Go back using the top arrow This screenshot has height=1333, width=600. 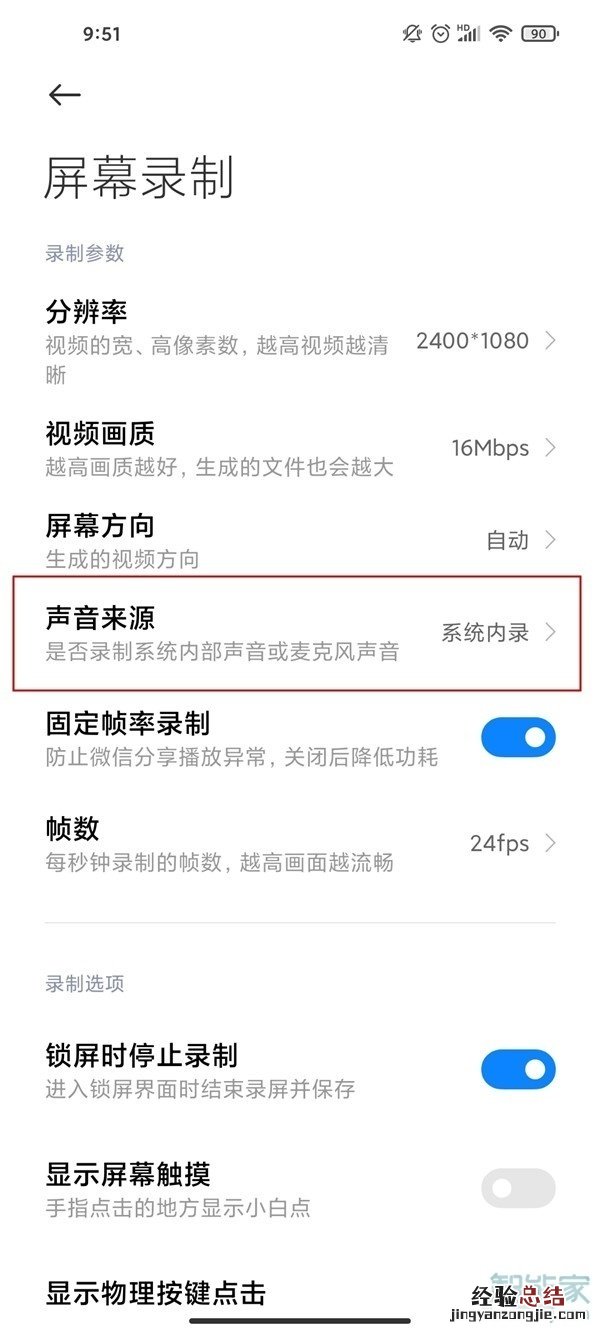tap(64, 95)
